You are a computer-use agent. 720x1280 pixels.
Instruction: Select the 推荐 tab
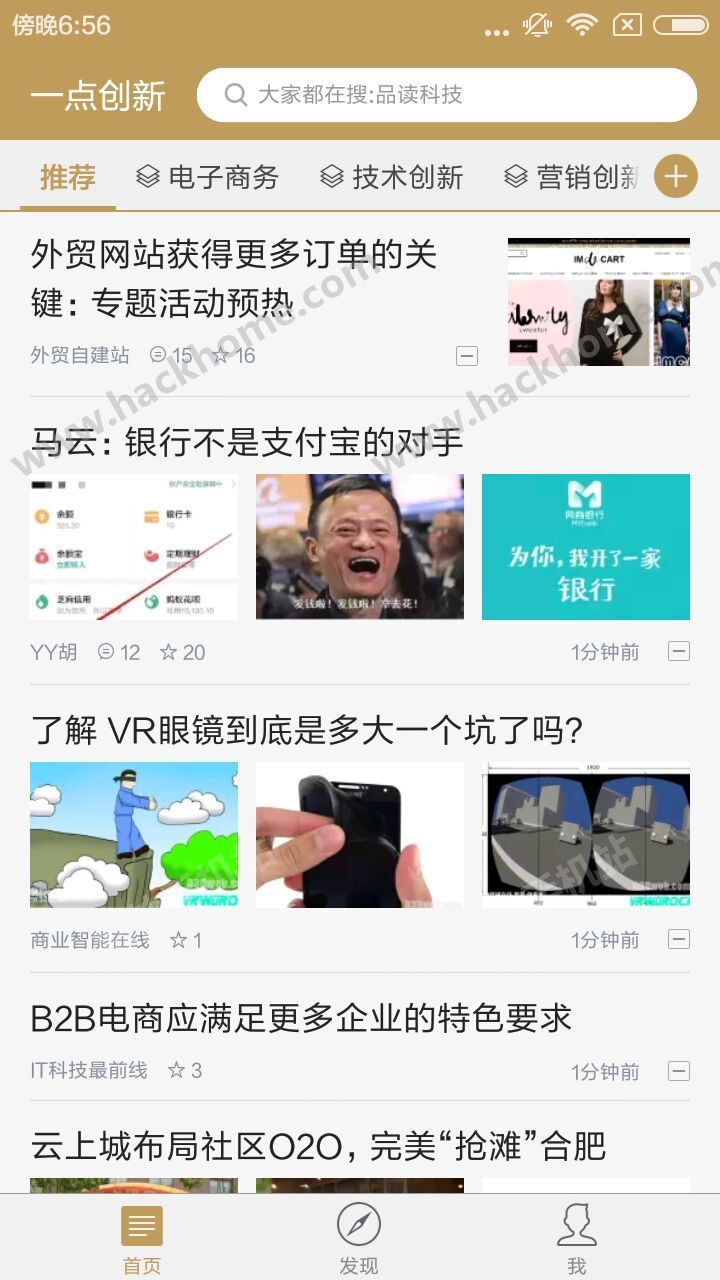coord(68,177)
